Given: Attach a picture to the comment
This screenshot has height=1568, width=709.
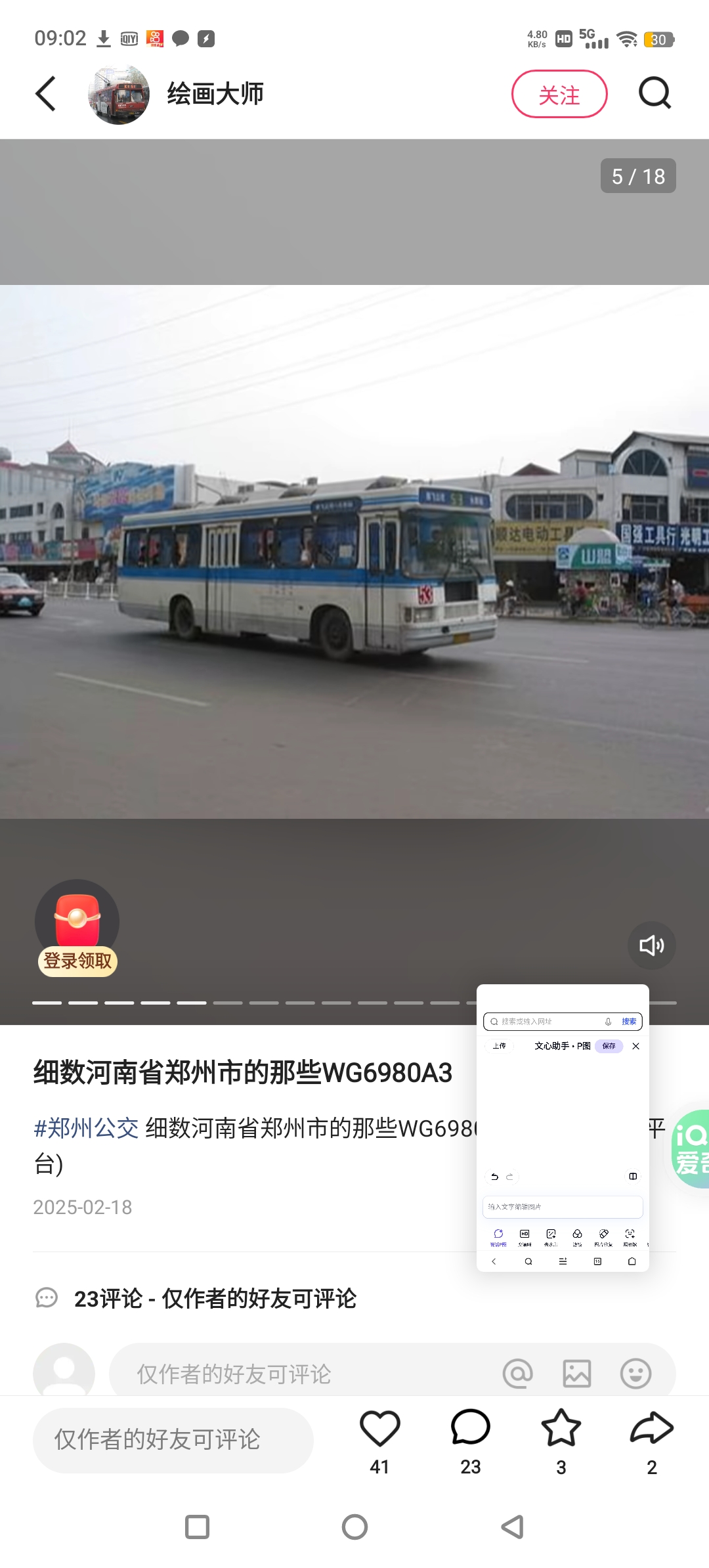Looking at the screenshot, I should 576,1374.
